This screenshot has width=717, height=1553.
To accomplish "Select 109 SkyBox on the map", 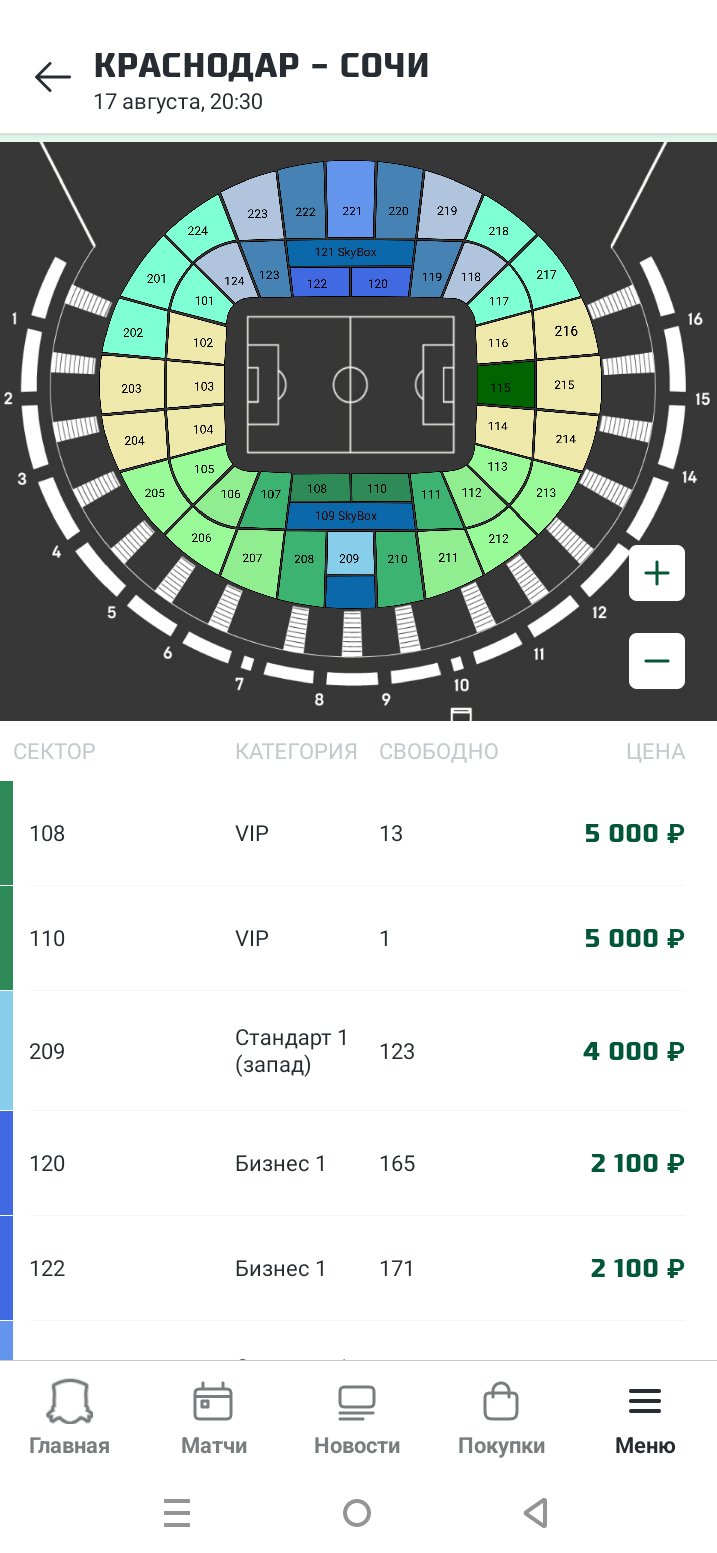I will point(350,516).
